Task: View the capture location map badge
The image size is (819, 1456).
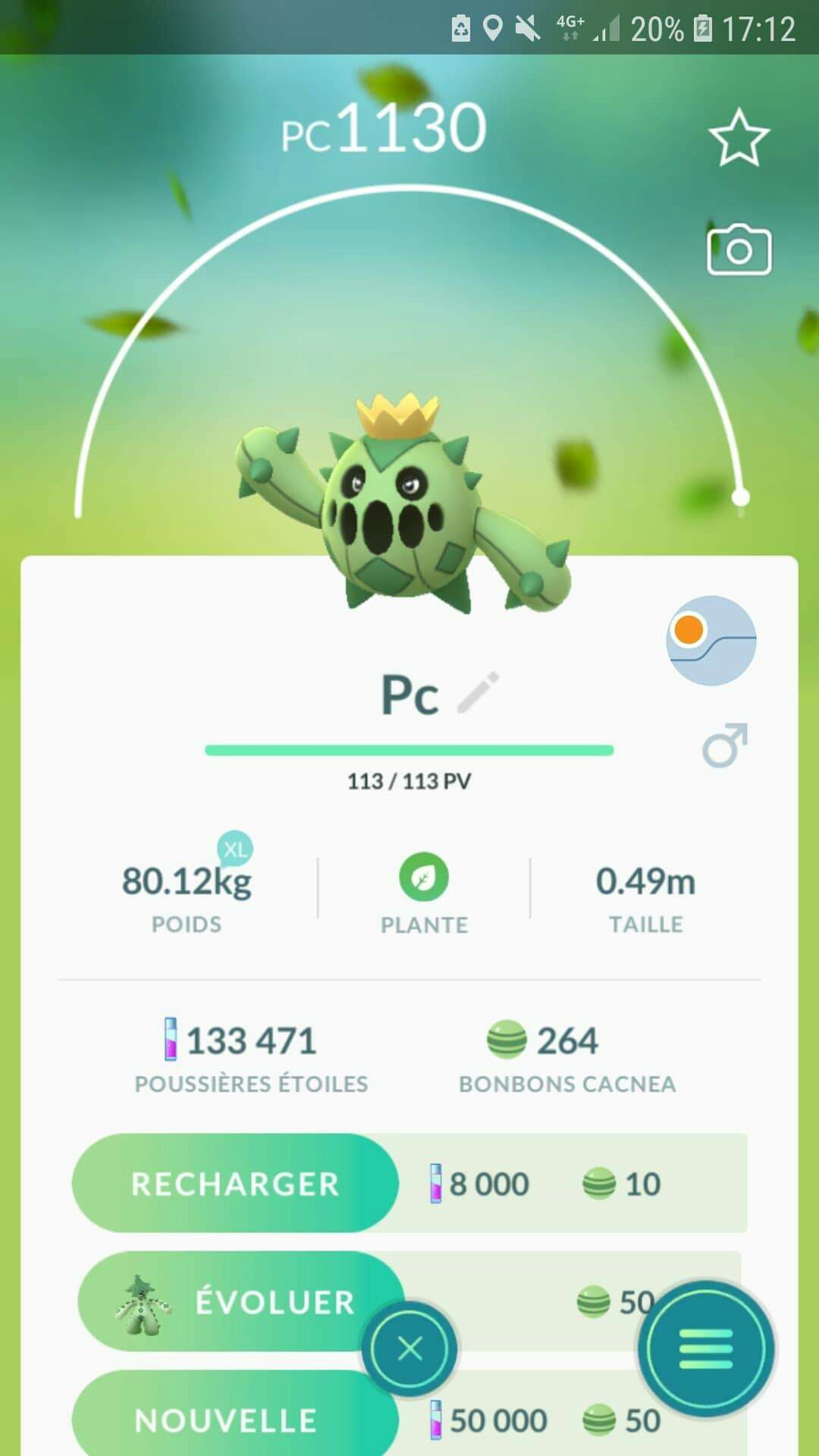Action: [711, 641]
